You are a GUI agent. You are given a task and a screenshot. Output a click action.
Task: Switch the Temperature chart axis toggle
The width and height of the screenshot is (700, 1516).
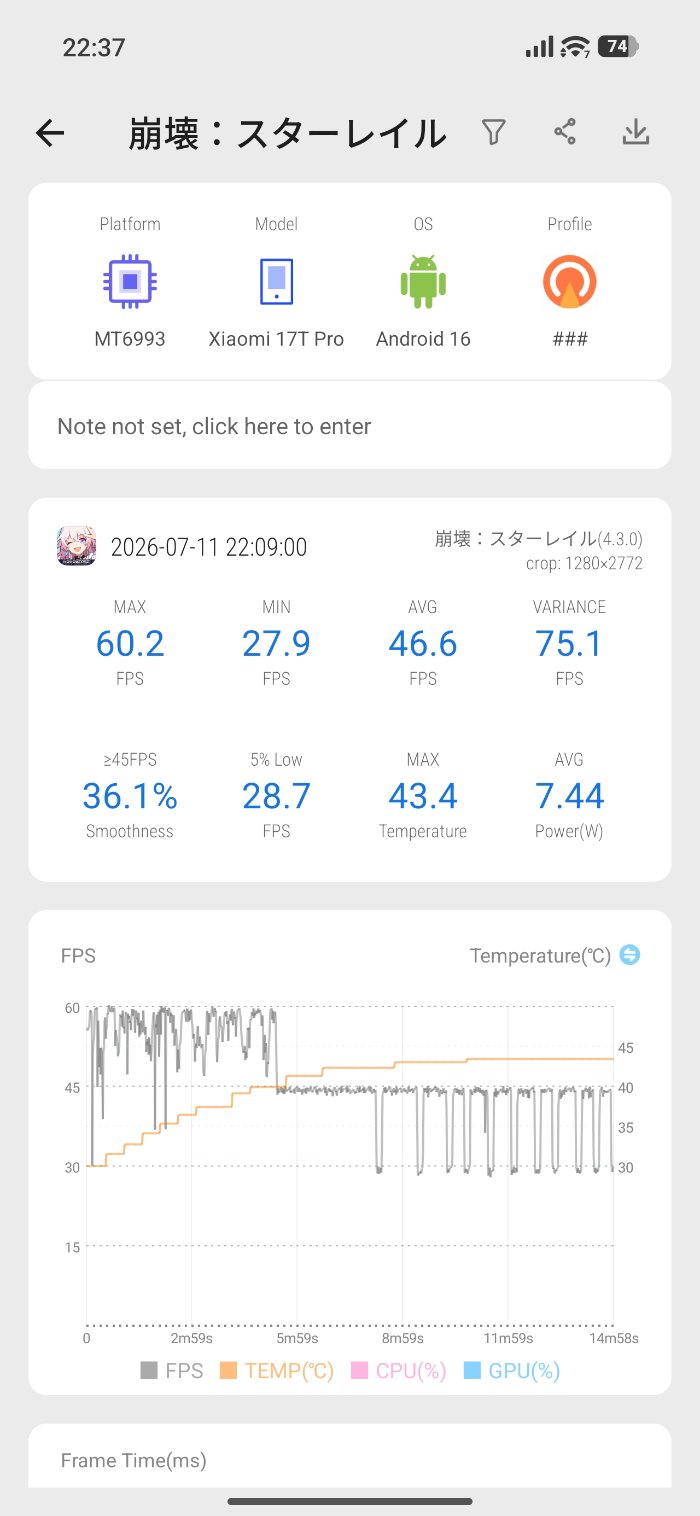pos(629,955)
